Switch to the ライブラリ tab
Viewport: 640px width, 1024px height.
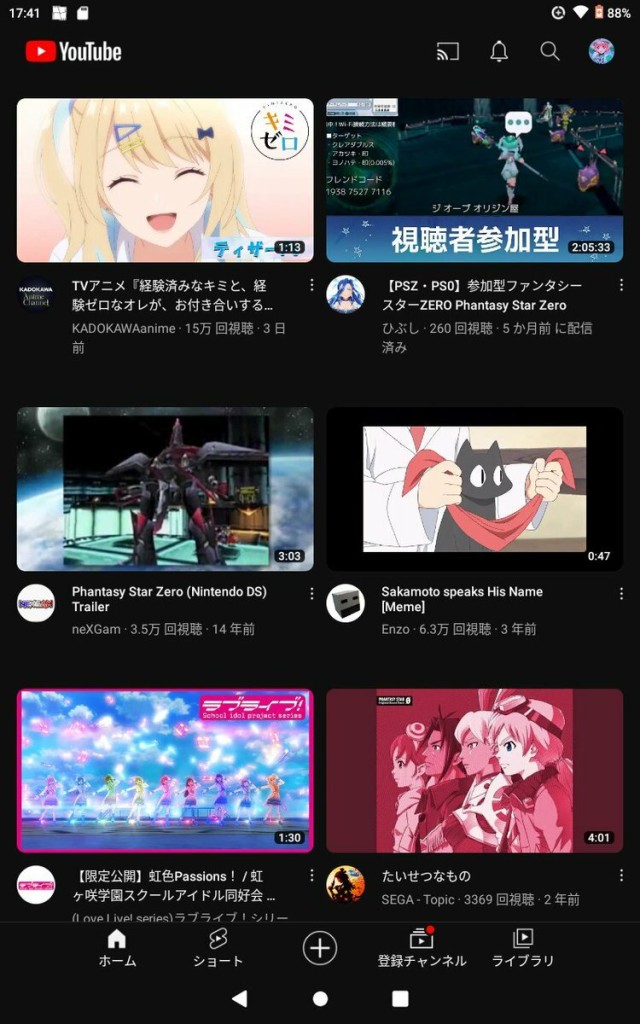523,947
